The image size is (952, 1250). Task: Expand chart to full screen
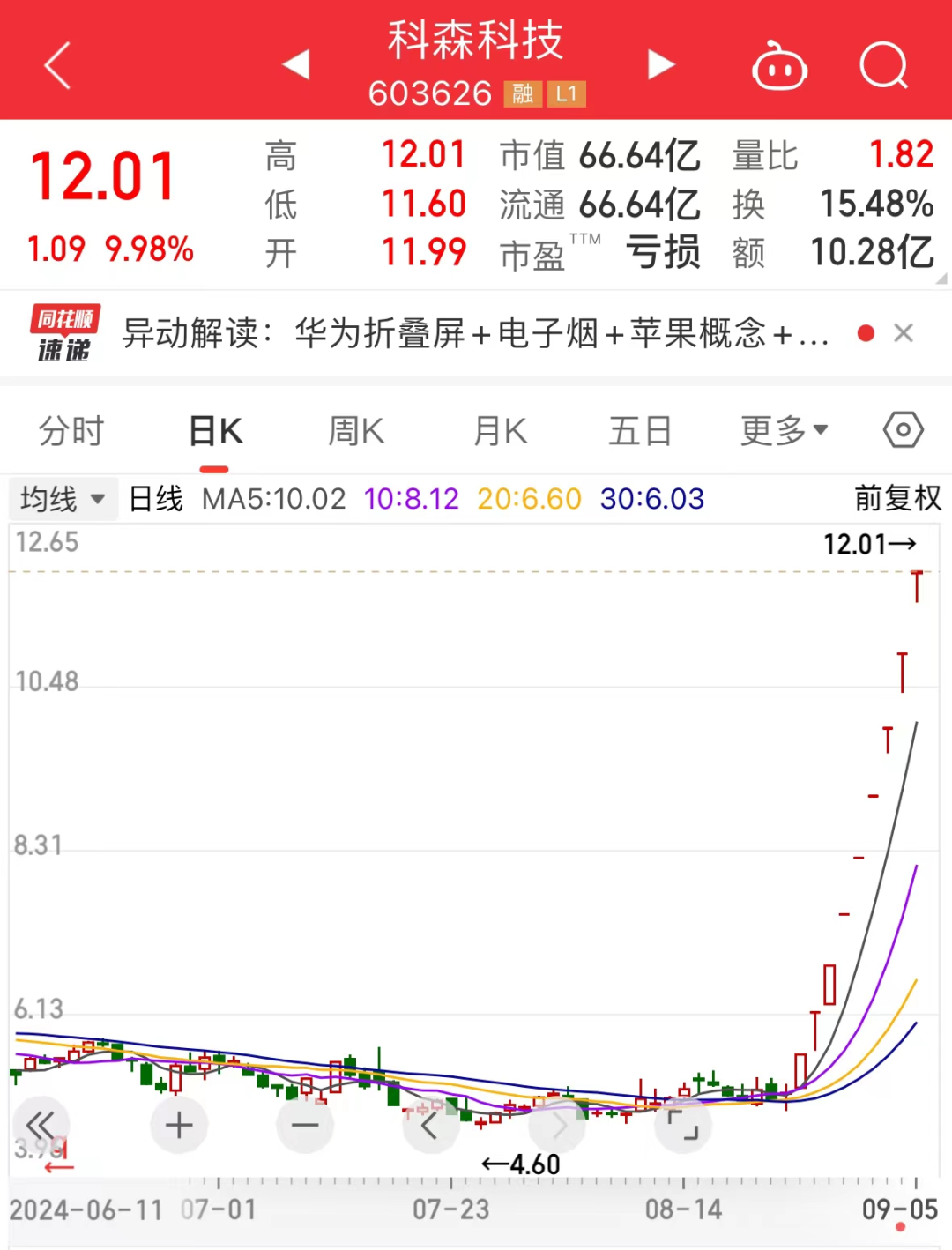683,1126
